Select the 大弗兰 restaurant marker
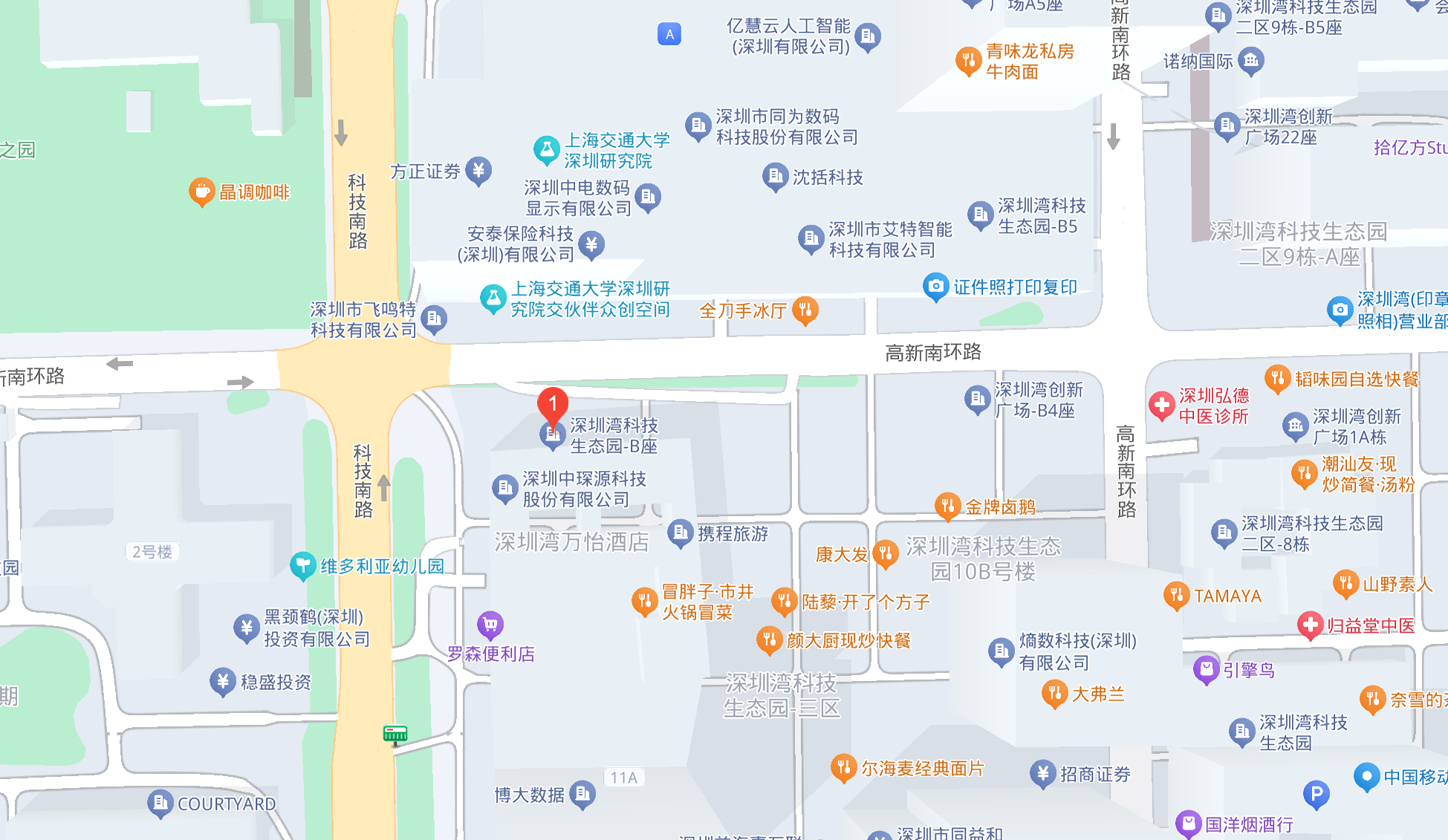Screen dimensions: 1448x840 pos(1053,694)
